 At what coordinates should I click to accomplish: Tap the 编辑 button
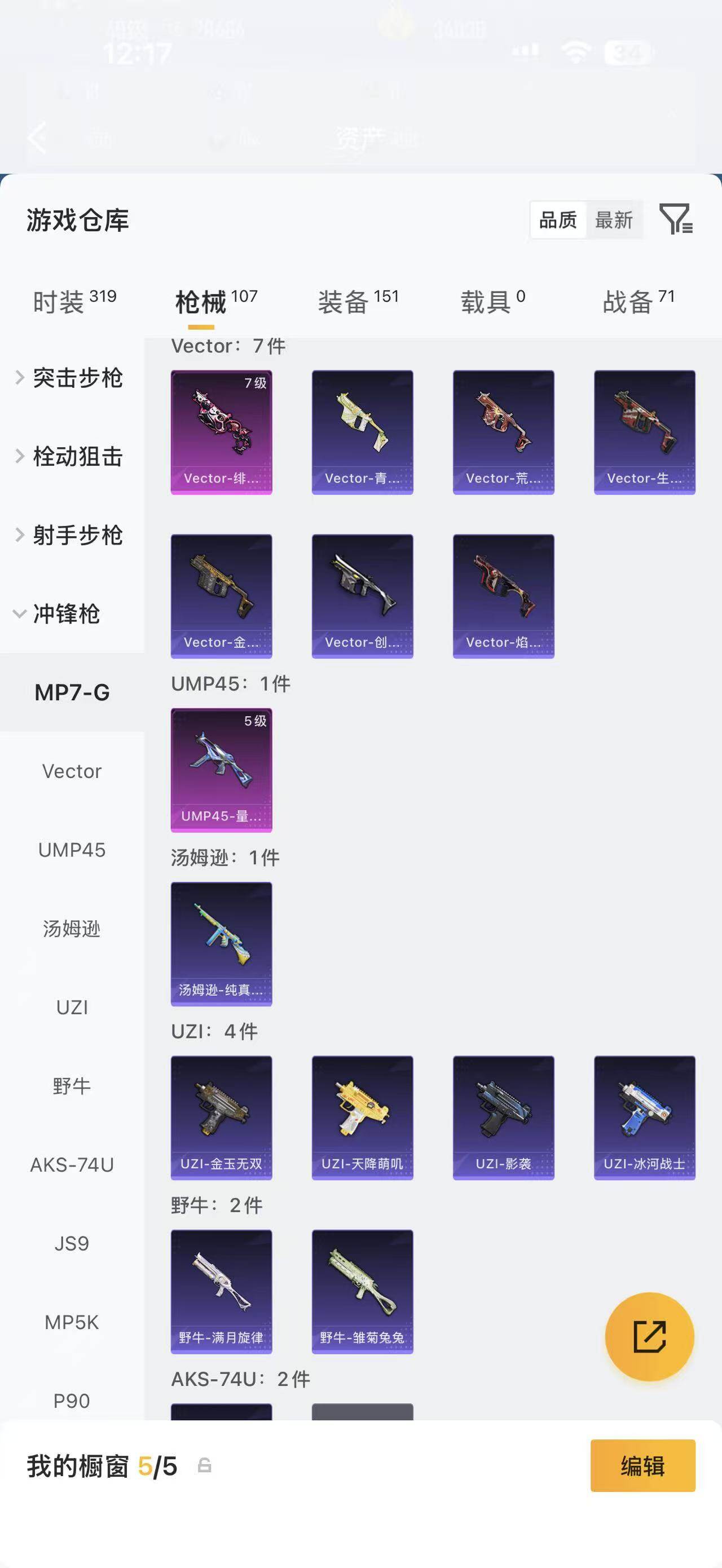tap(643, 1466)
